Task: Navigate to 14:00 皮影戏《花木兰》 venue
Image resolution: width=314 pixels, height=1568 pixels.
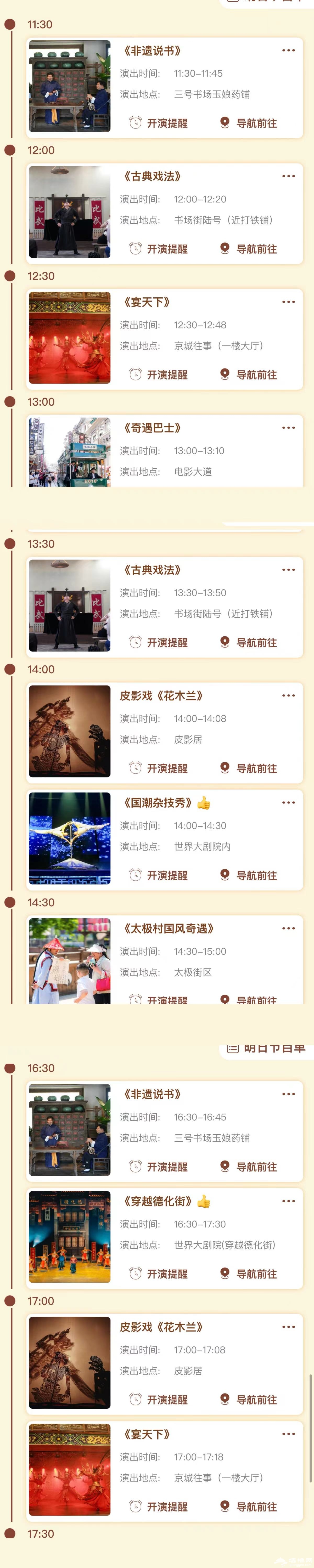Action: (248, 769)
